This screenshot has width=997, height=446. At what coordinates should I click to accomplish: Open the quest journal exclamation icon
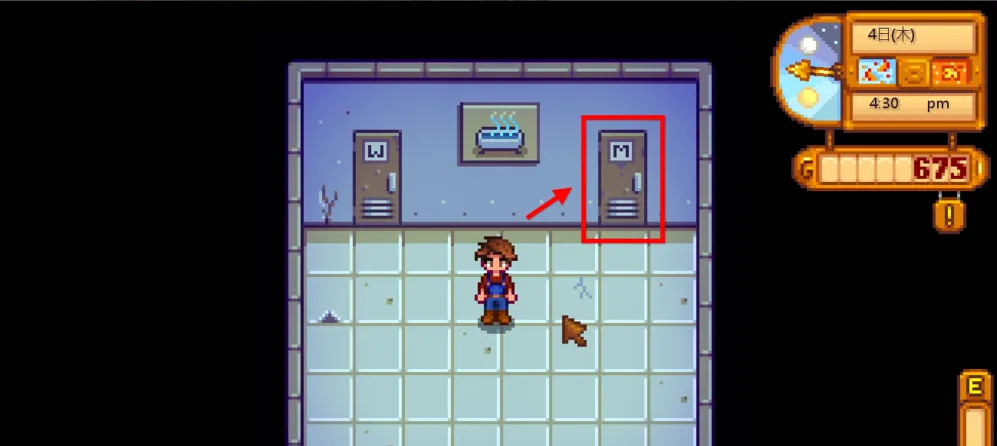[949, 215]
